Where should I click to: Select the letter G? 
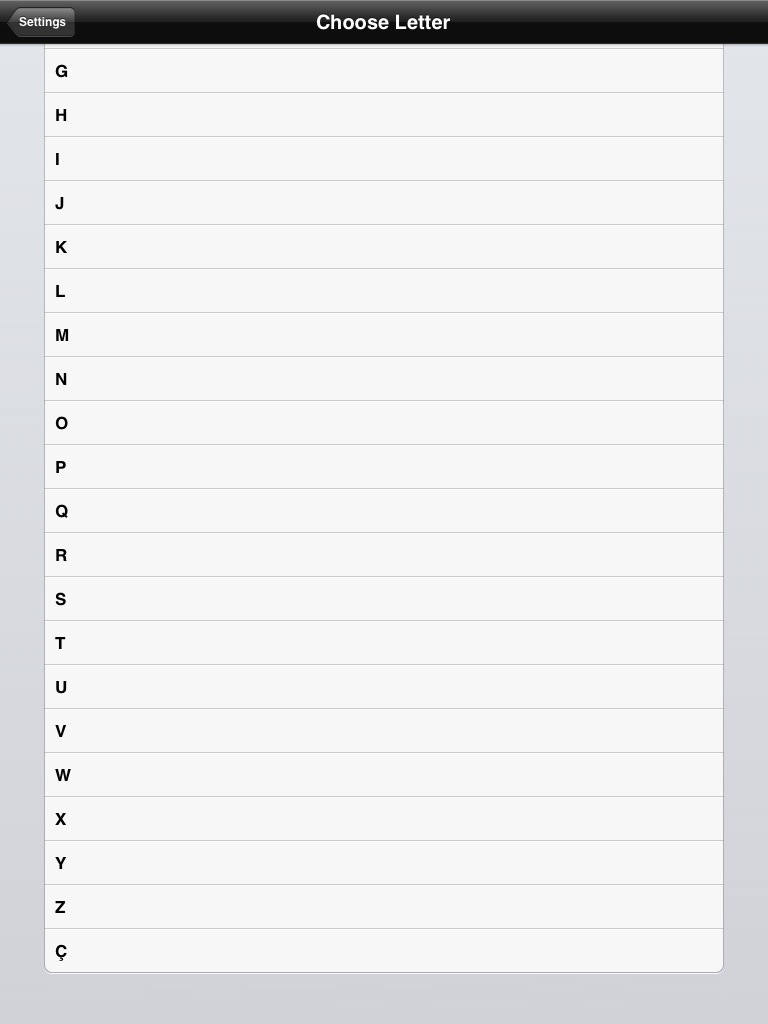click(x=383, y=71)
